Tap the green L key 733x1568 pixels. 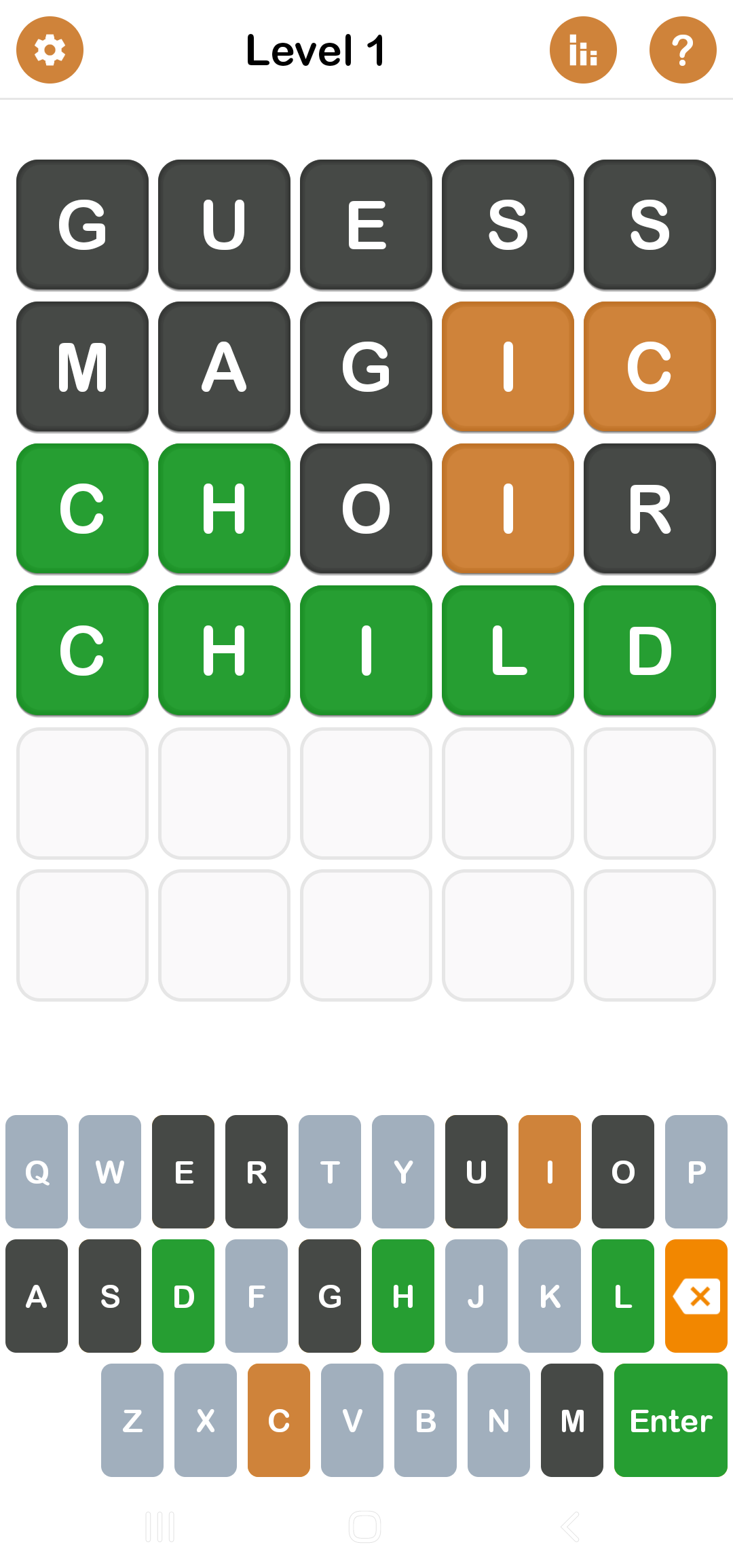point(623,1296)
